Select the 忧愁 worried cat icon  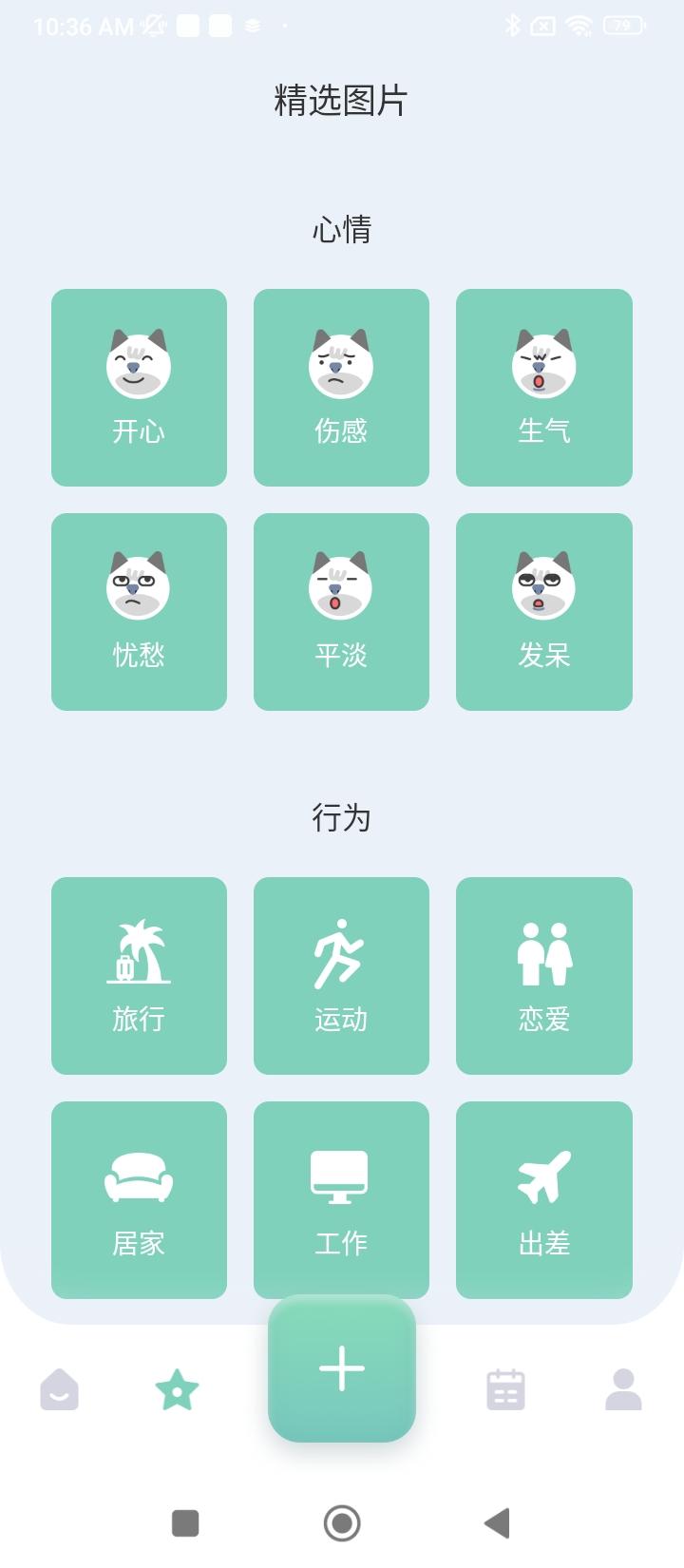(139, 586)
